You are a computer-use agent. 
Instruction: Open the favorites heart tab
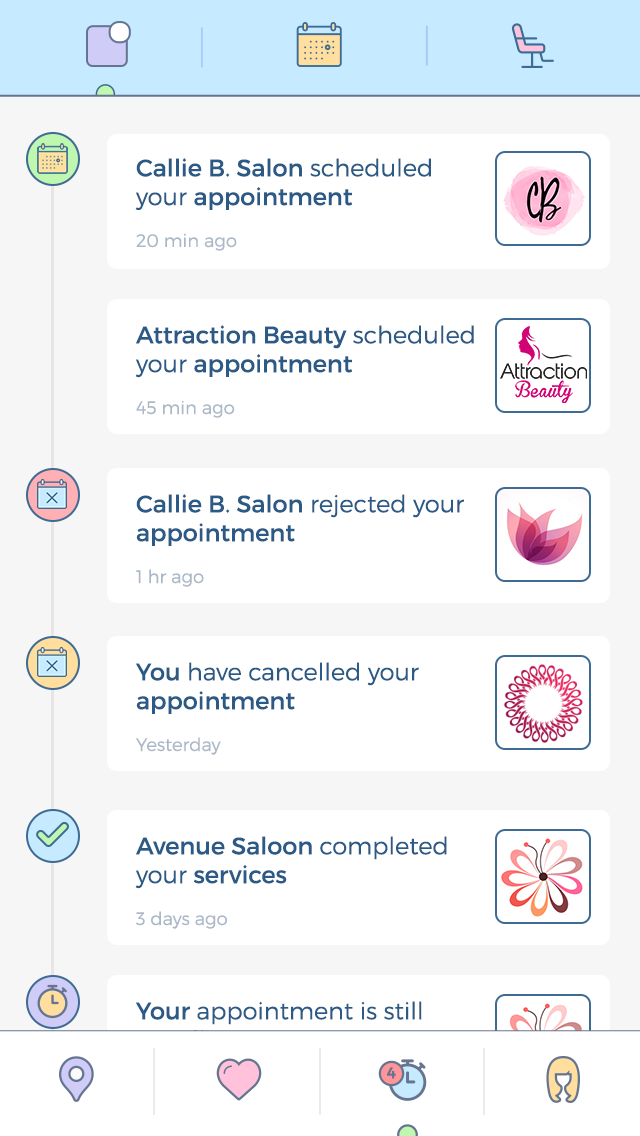(x=239, y=1080)
